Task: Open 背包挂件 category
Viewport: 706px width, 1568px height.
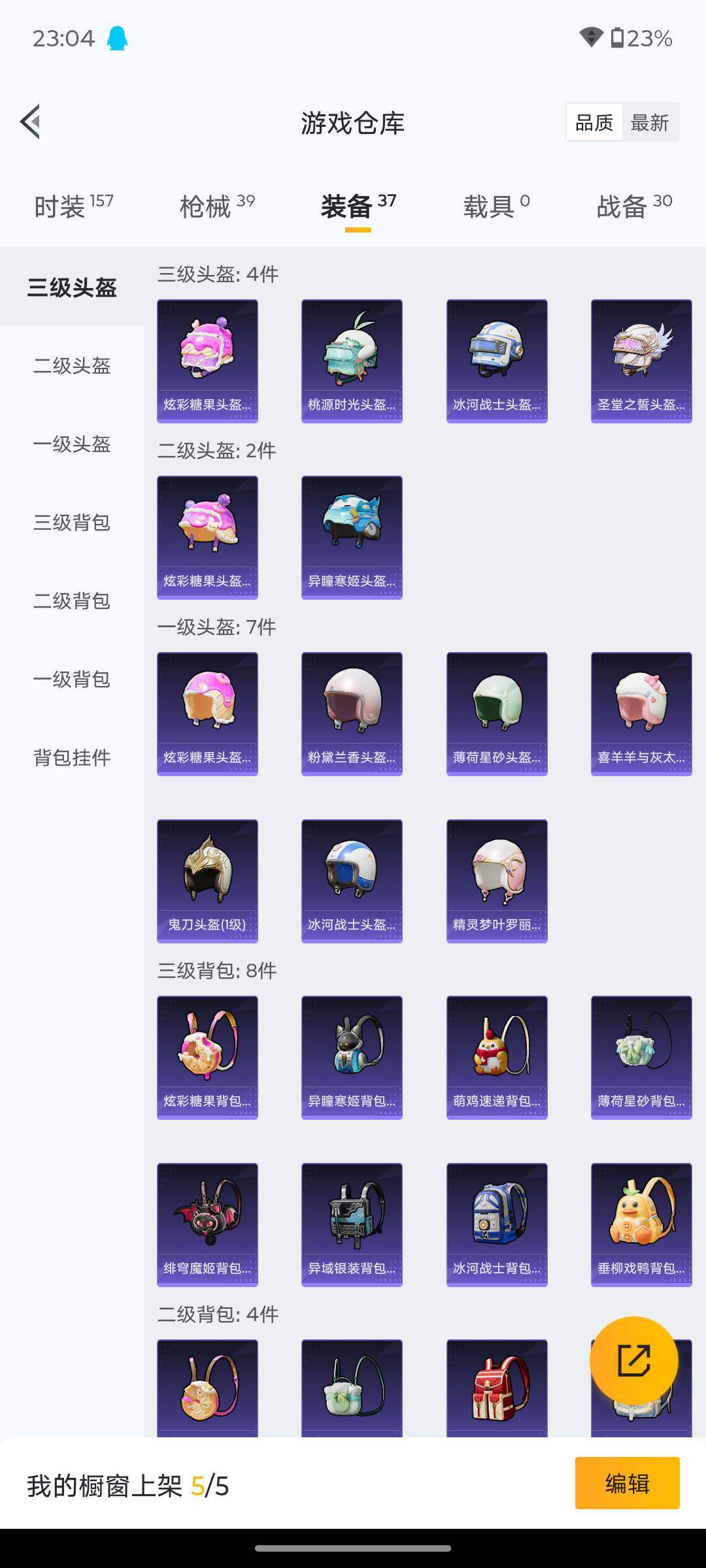Action: click(72, 758)
